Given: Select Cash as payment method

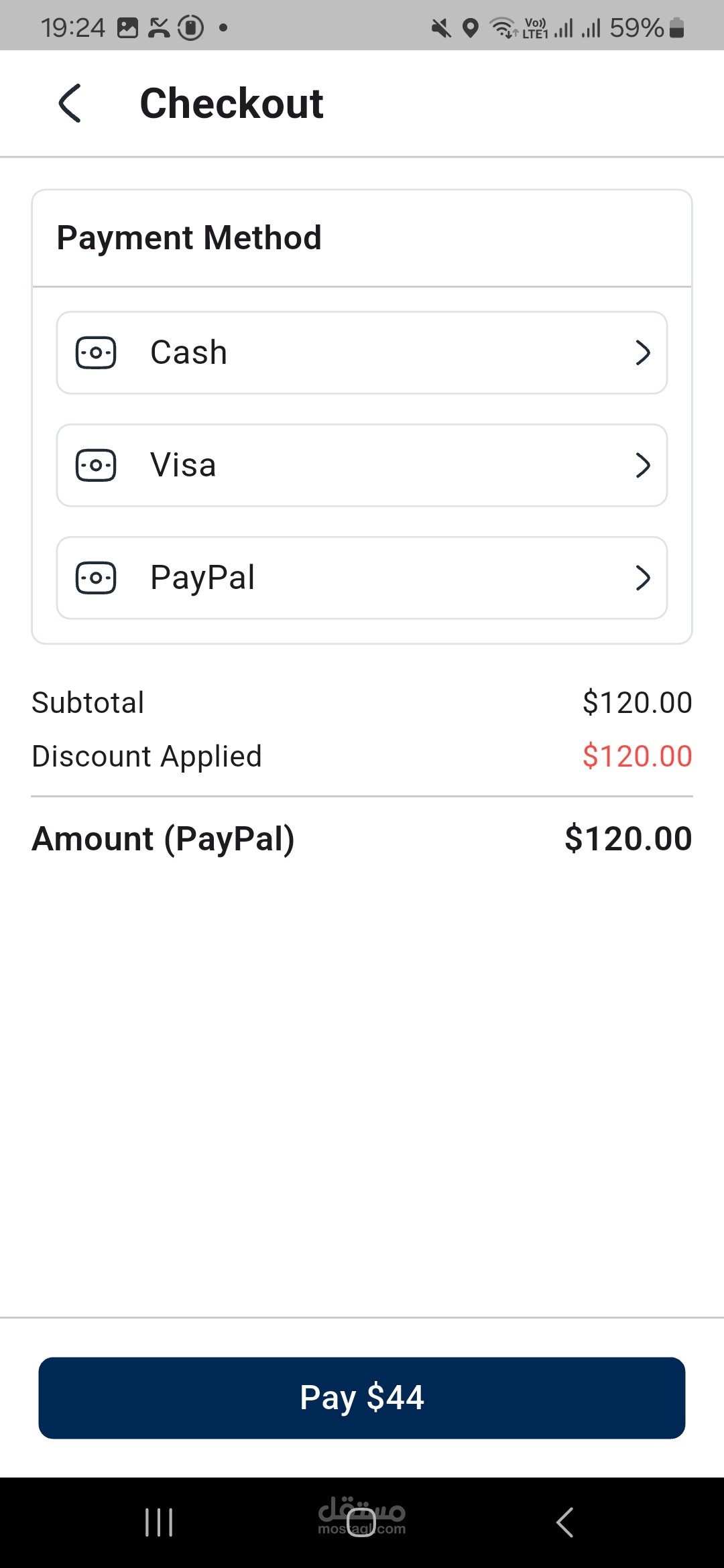Looking at the screenshot, I should point(362,352).
